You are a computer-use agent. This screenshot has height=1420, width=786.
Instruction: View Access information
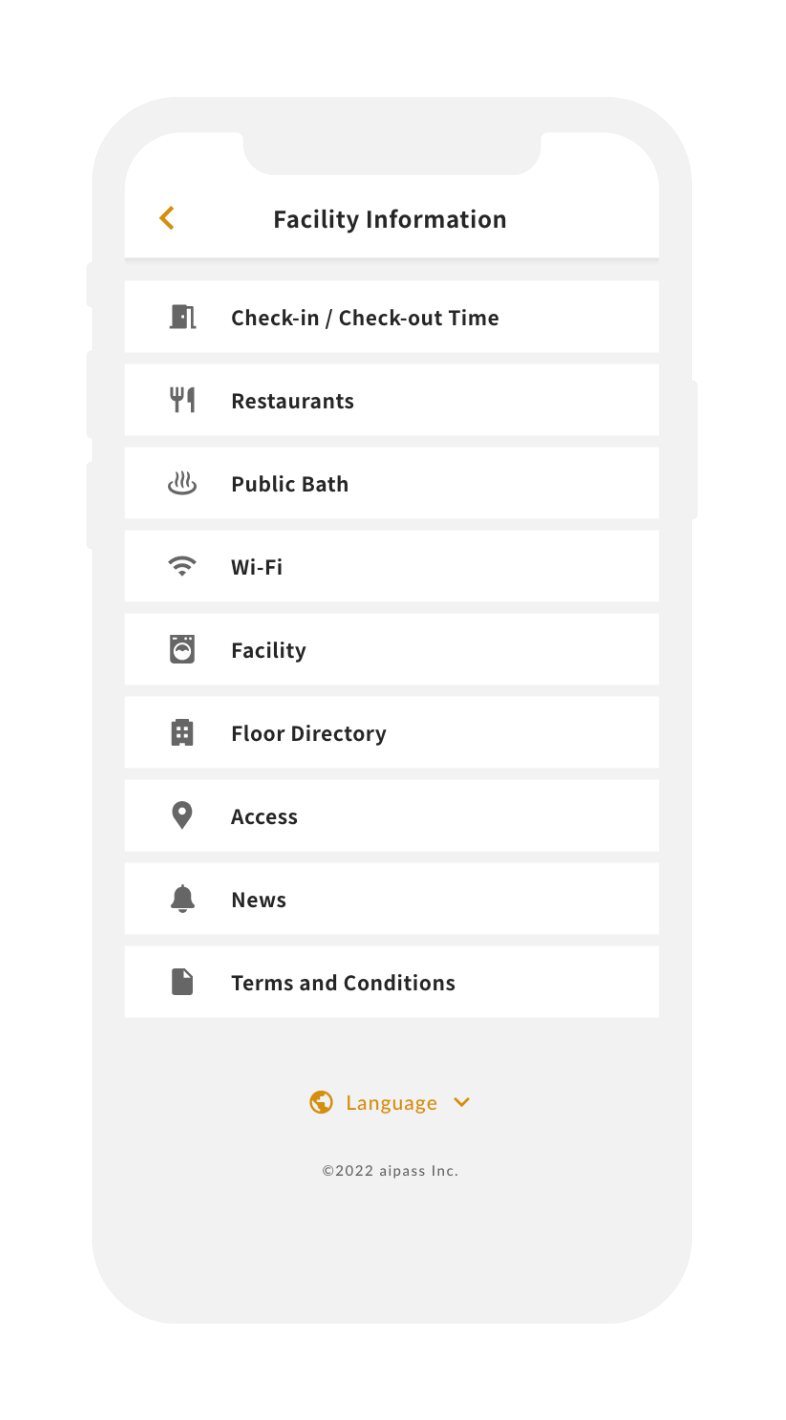point(391,815)
